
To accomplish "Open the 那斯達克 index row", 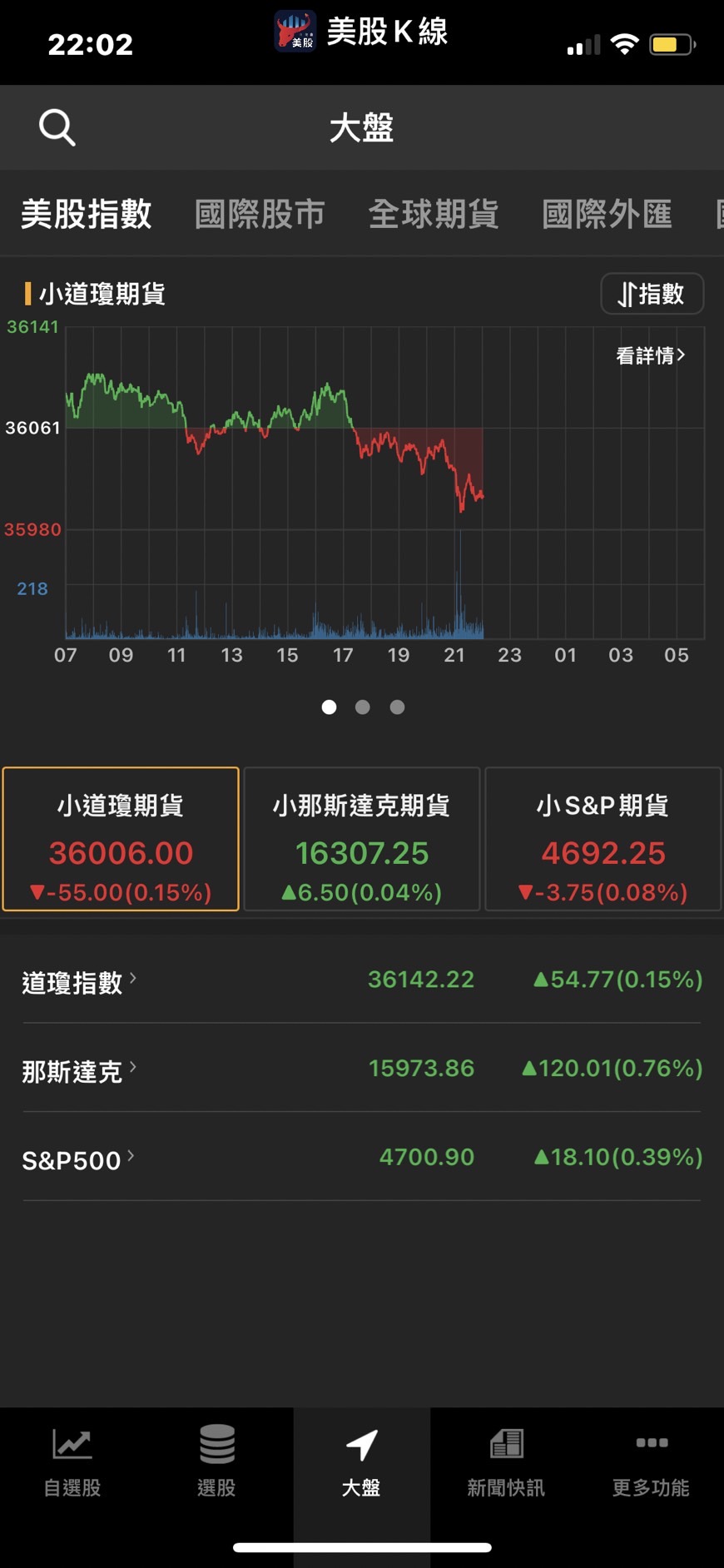I will click(x=362, y=1069).
